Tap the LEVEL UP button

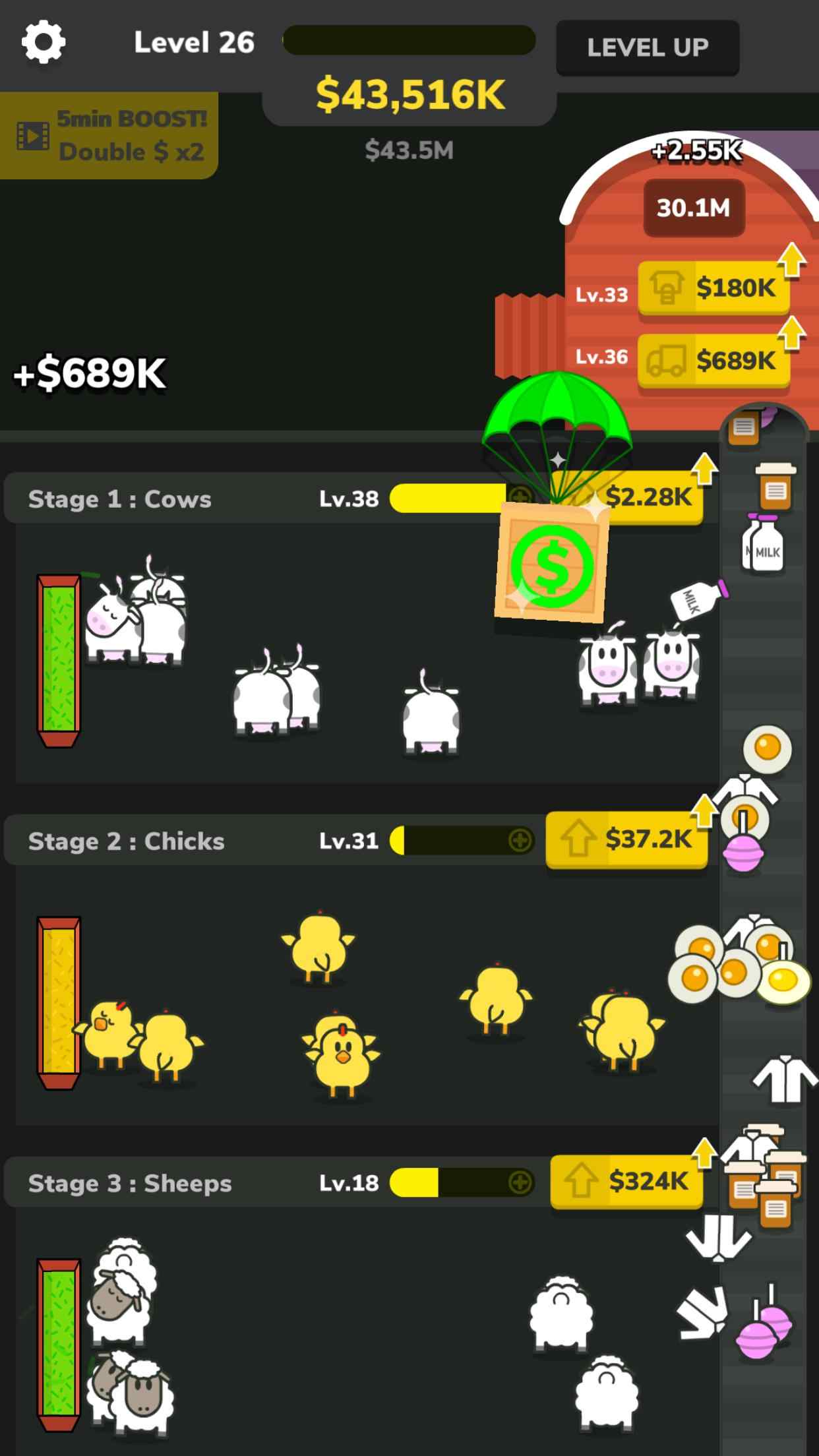coord(648,47)
